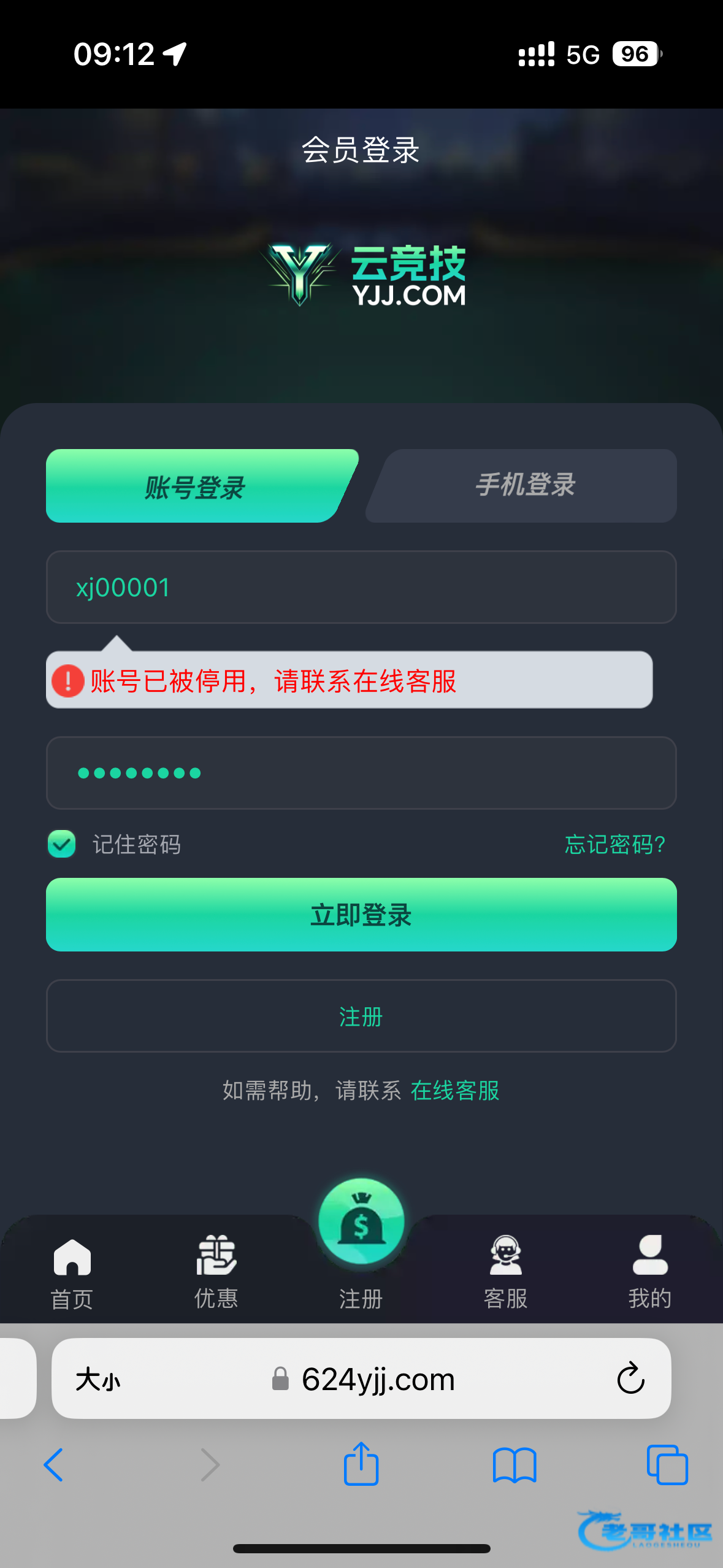The image size is (723, 1568).
Task: Open 在线客服 help link
Action: click(454, 1090)
